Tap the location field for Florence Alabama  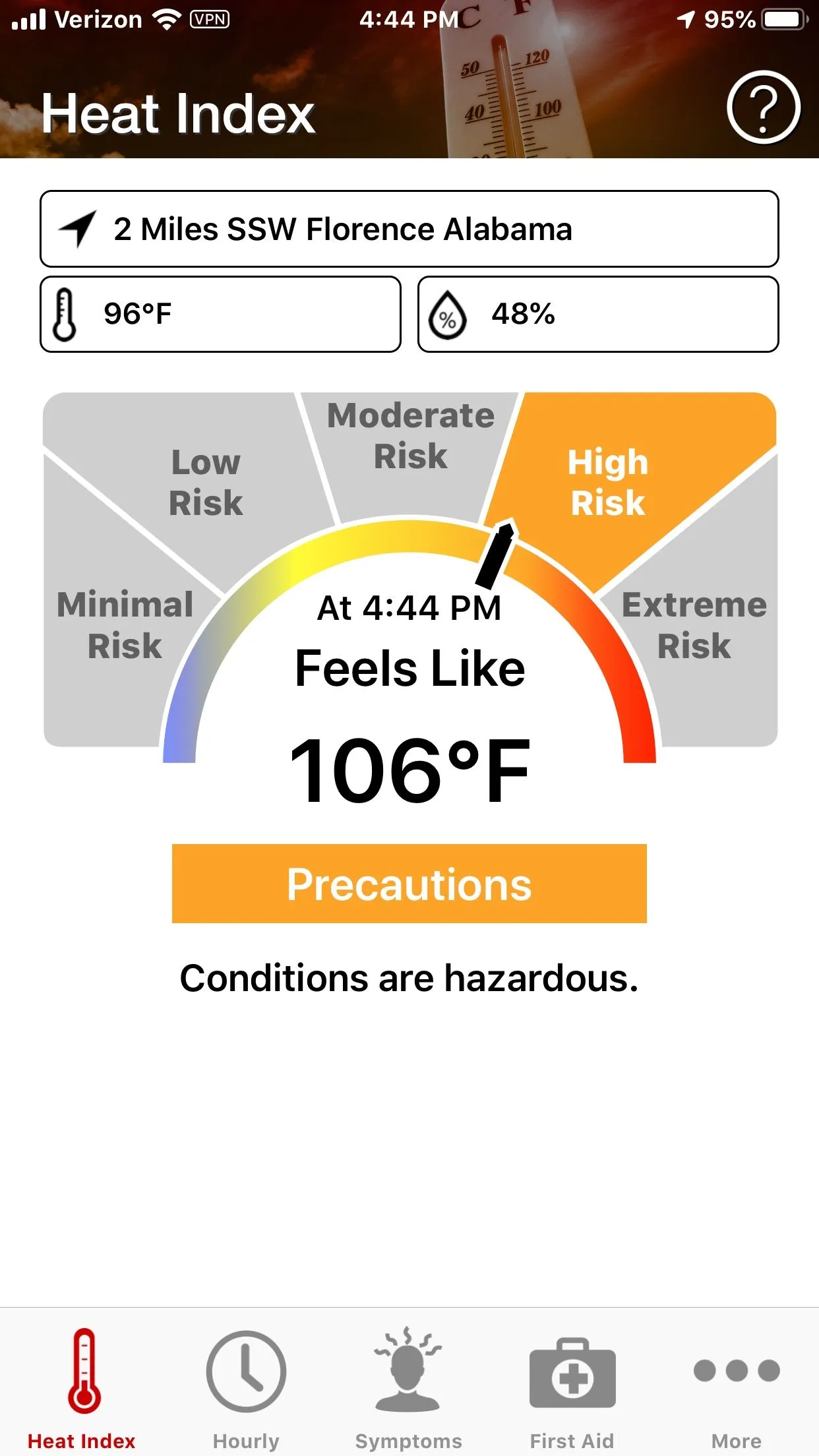(409, 229)
